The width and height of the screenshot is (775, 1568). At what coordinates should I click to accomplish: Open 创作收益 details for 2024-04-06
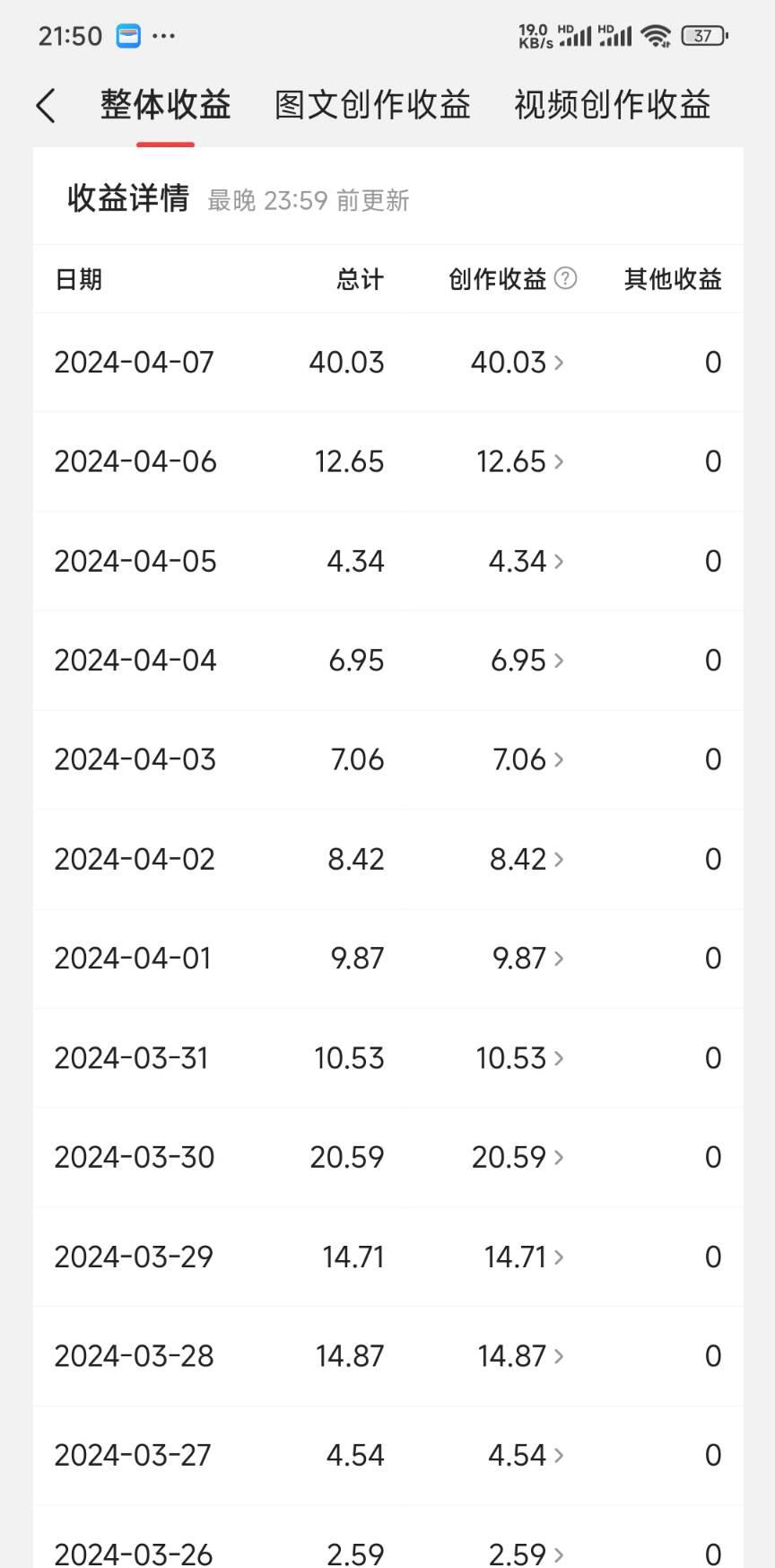tap(520, 461)
